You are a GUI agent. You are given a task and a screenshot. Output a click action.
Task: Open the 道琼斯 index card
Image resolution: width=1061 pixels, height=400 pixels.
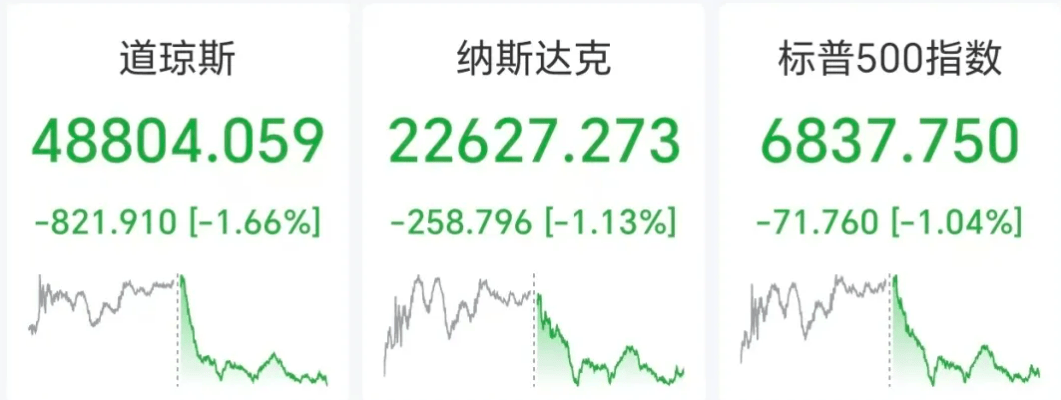(x=177, y=200)
